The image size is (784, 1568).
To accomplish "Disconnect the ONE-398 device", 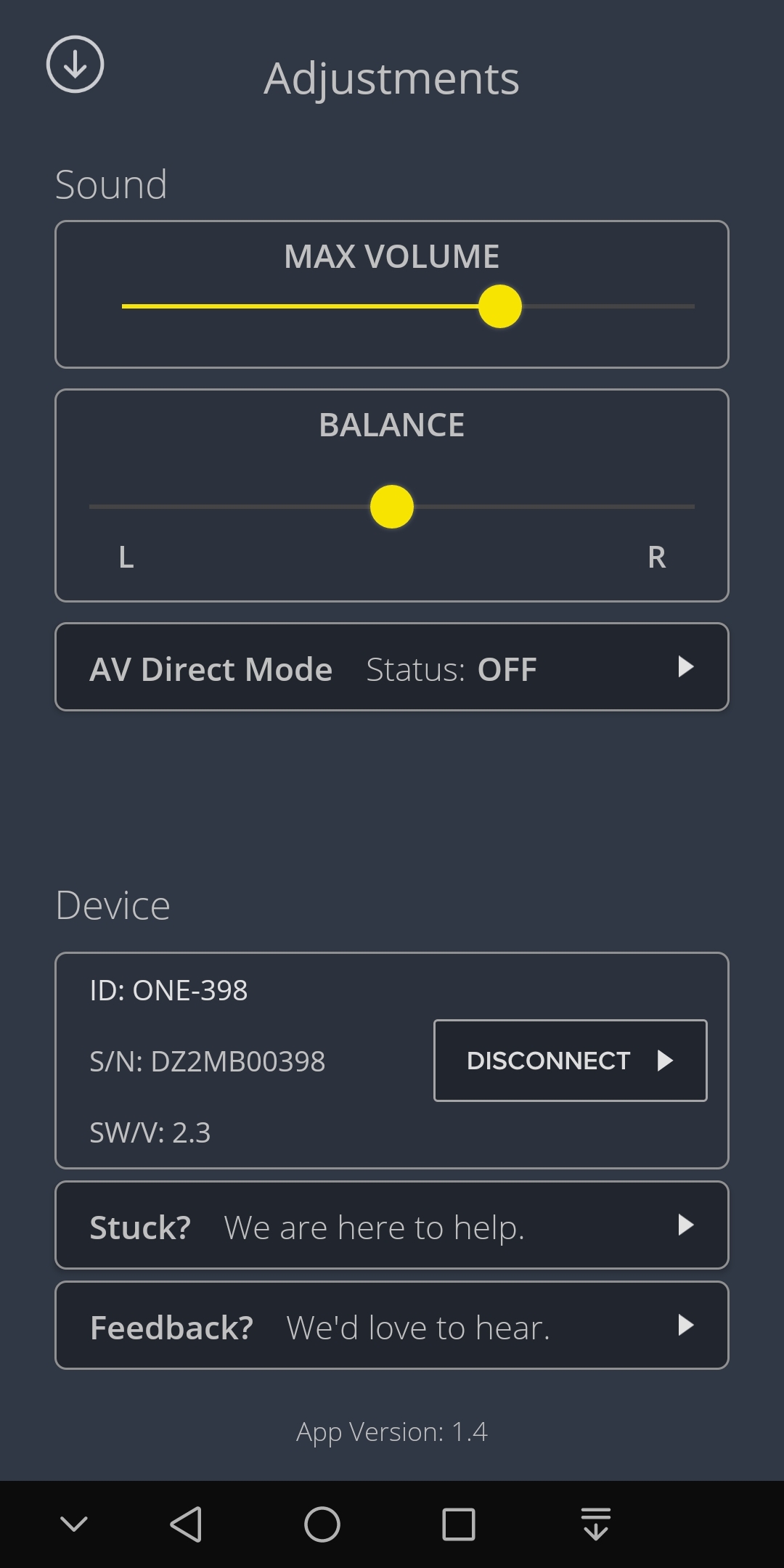I will point(570,1061).
